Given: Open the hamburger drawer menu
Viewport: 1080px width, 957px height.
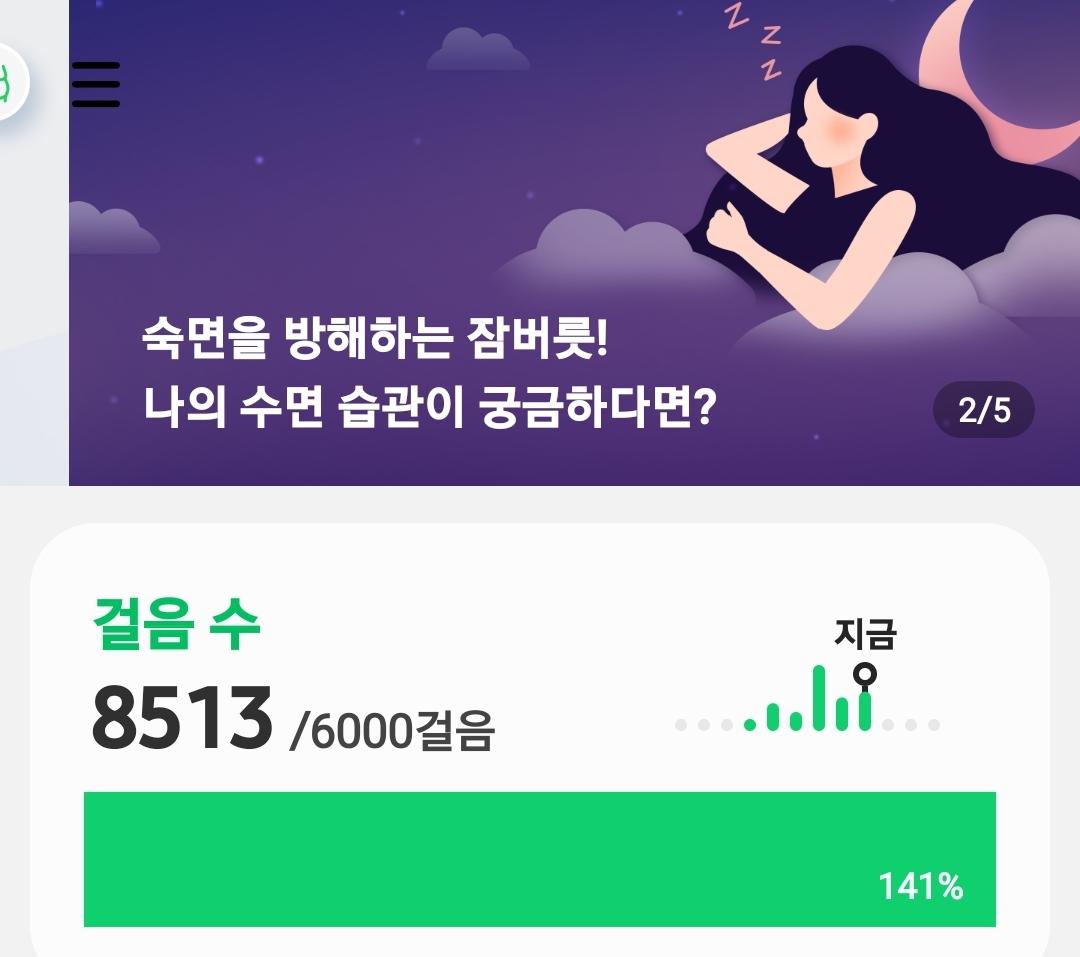Looking at the screenshot, I should pyautogui.click(x=96, y=84).
